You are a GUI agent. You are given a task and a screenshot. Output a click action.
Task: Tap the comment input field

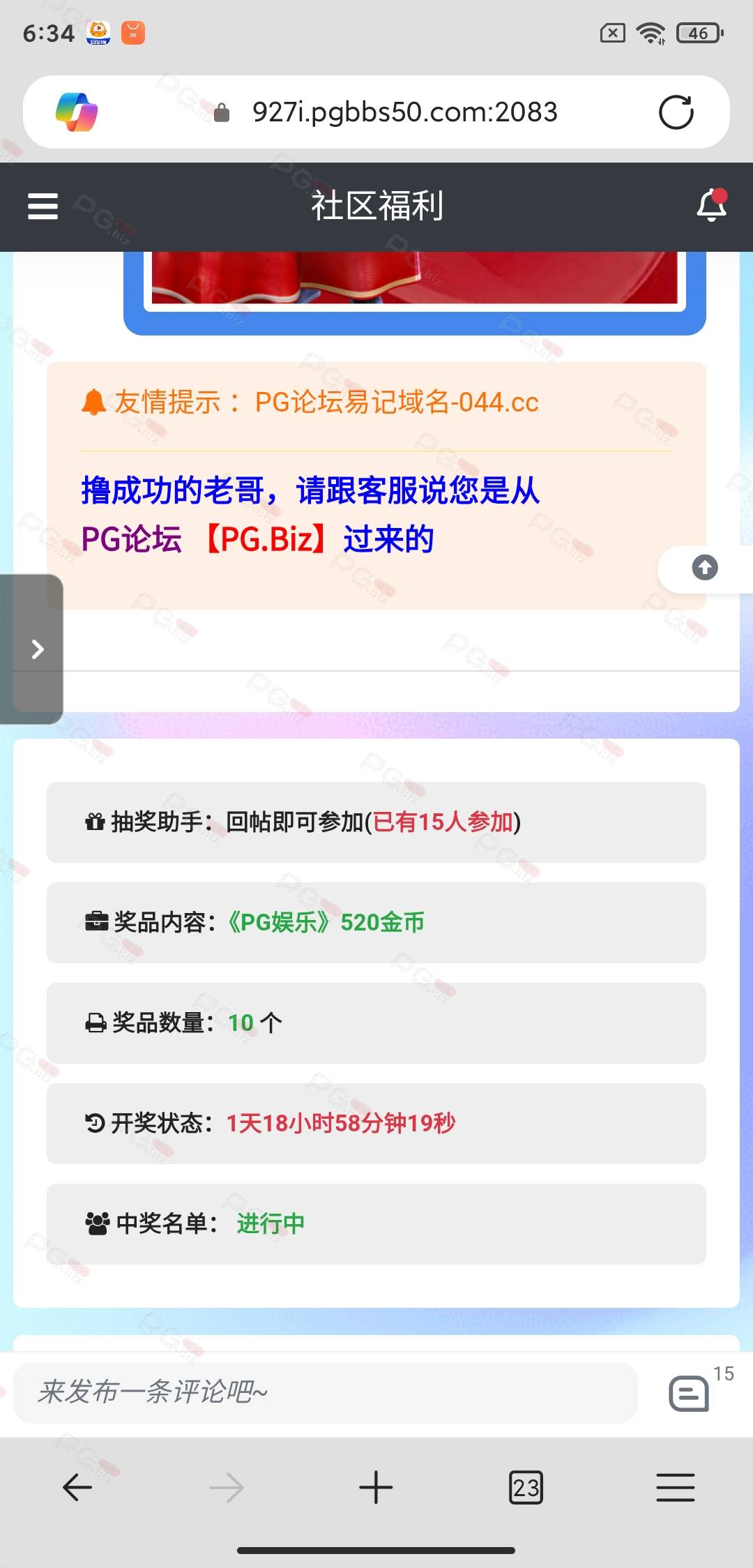326,1392
